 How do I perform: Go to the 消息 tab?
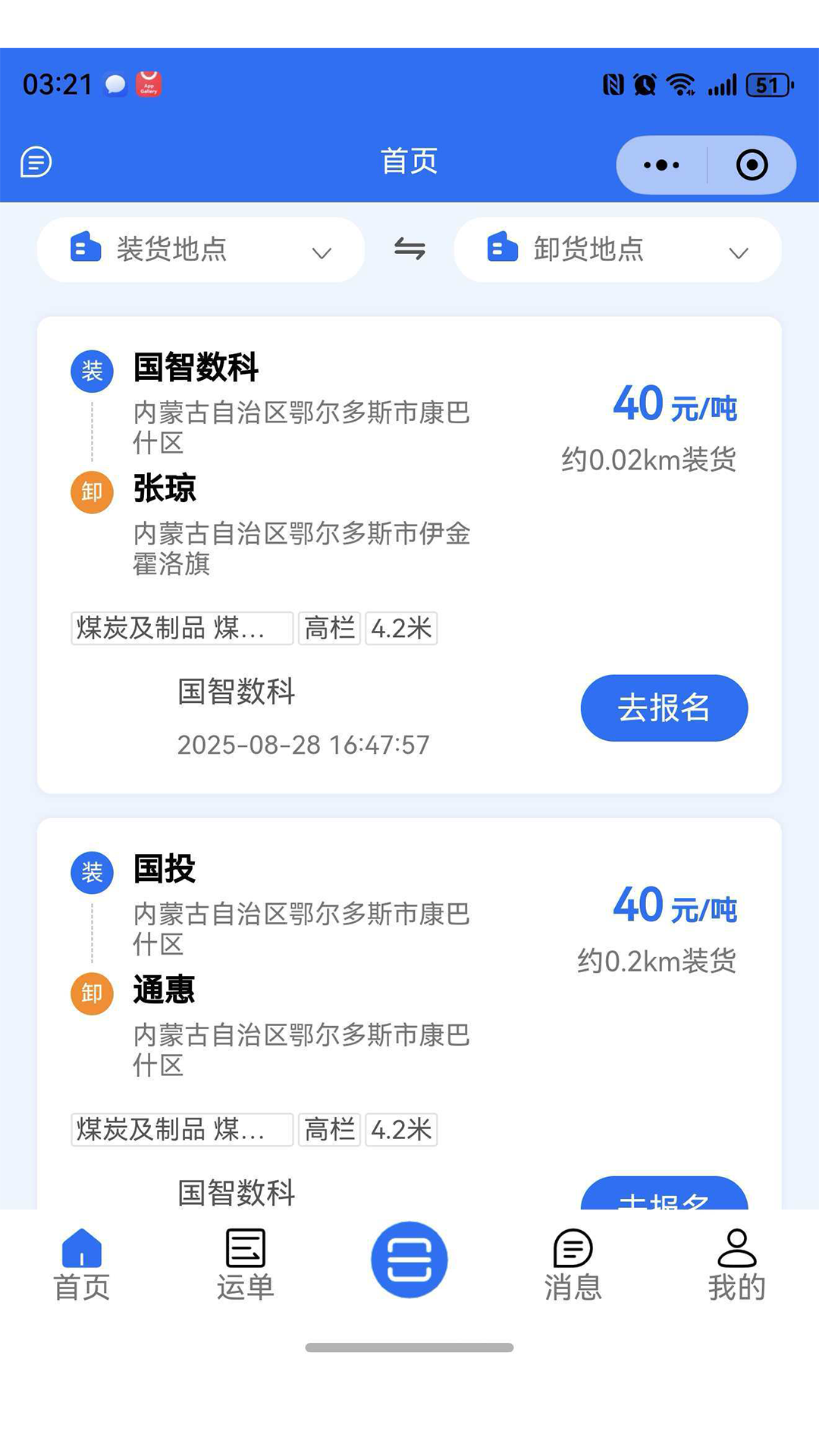click(573, 1264)
